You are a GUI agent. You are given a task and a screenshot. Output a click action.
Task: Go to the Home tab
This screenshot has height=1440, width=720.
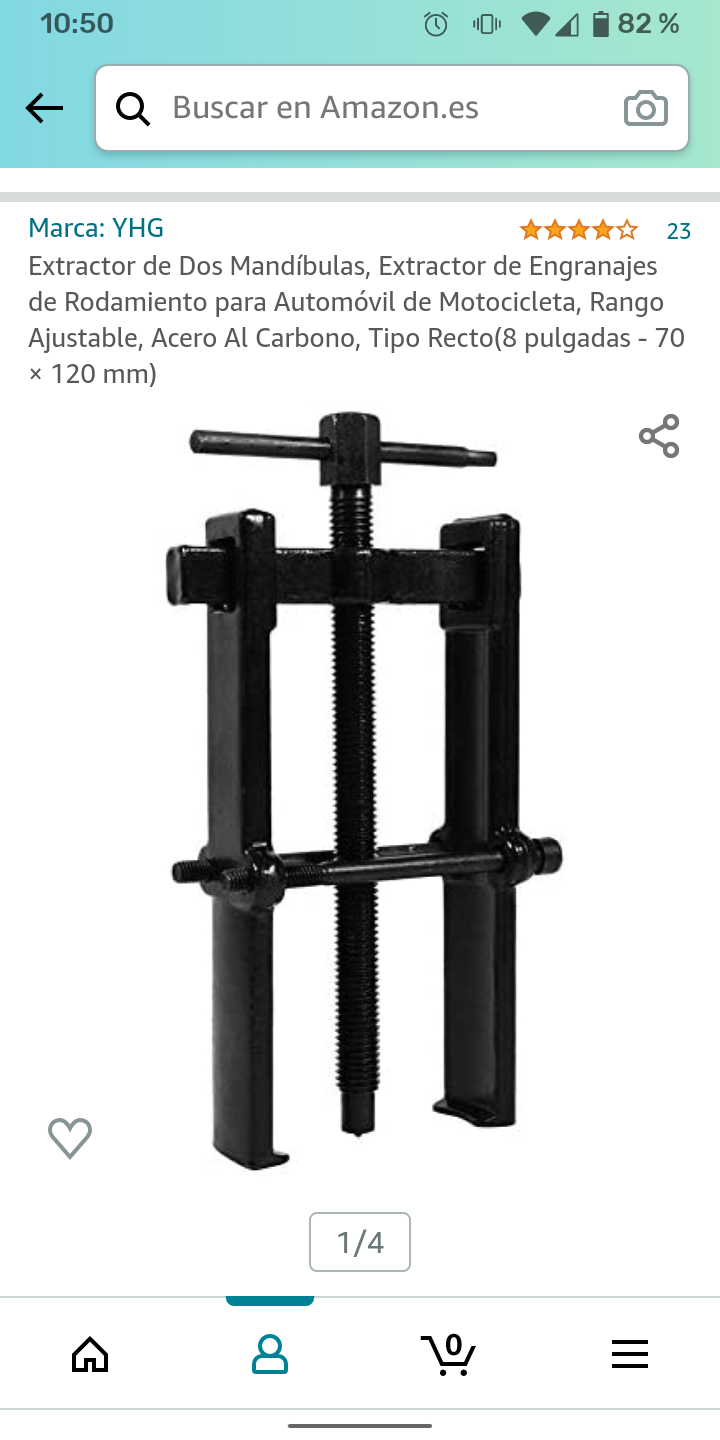point(90,1355)
